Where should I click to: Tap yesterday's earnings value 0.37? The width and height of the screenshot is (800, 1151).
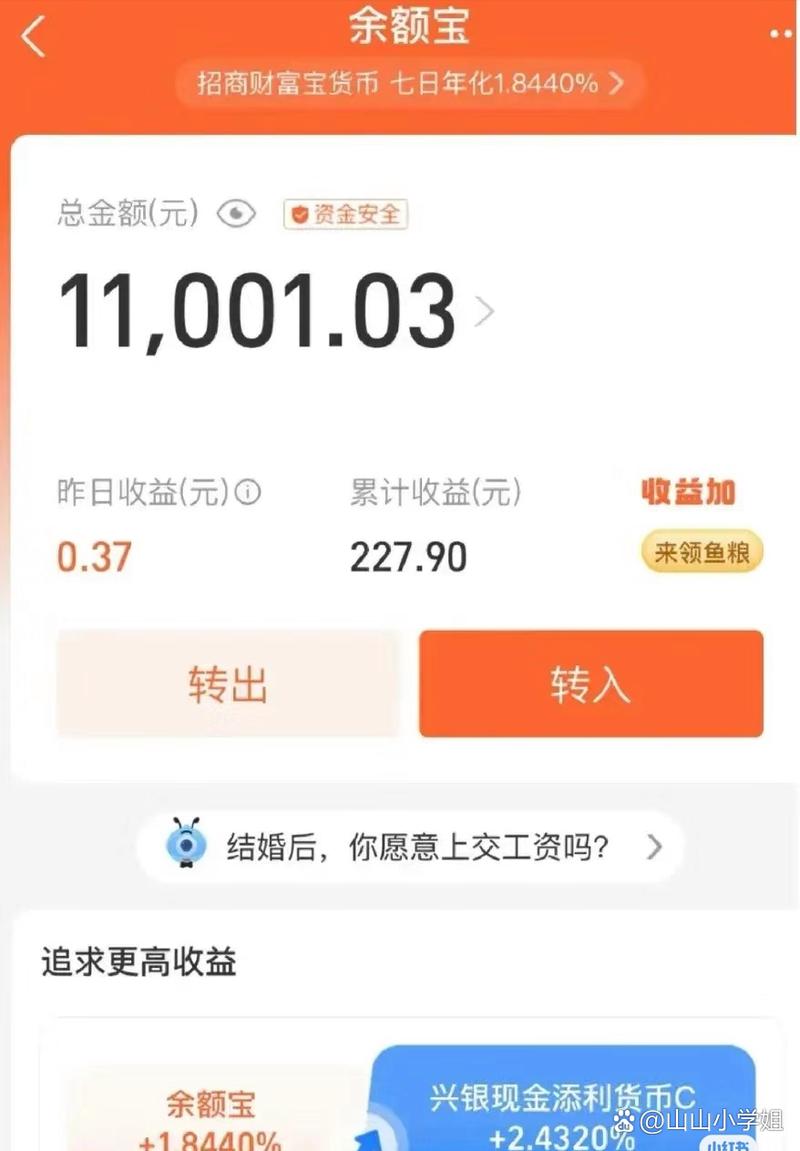point(92,556)
